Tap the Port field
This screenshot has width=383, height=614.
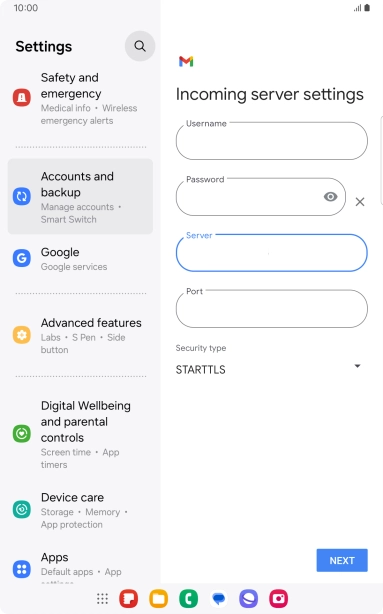pyautogui.click(x=272, y=309)
